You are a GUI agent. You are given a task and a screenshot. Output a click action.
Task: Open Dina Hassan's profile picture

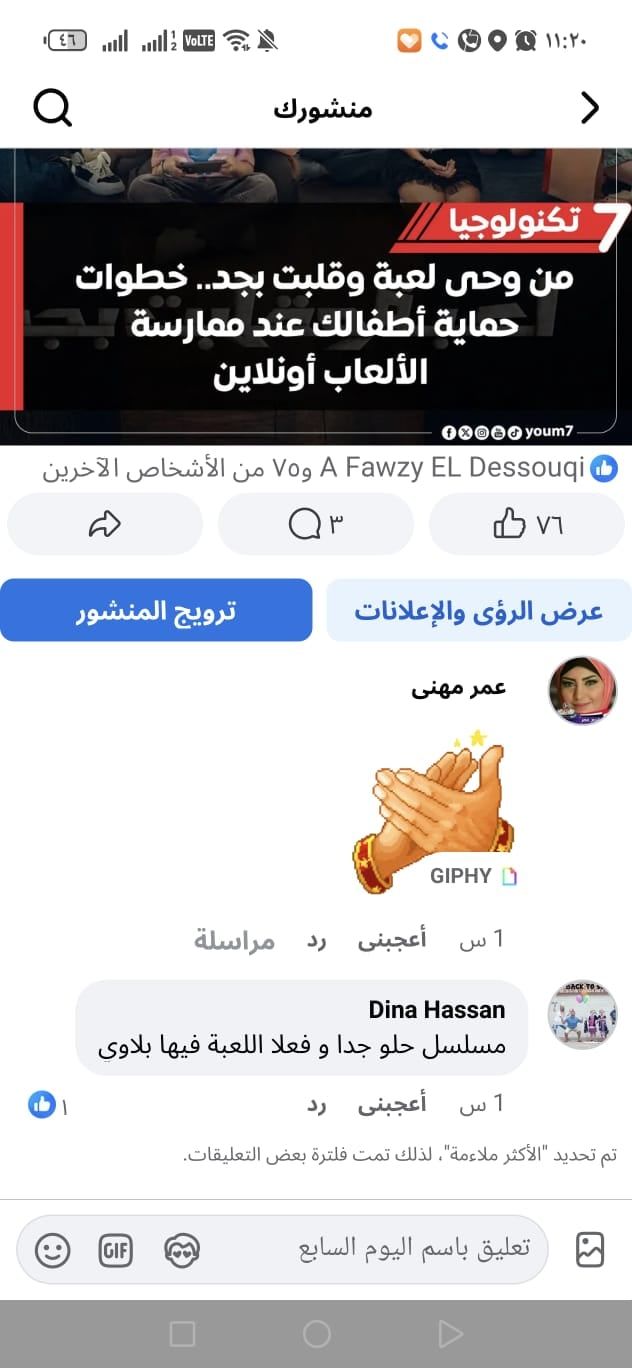pyautogui.click(x=583, y=1014)
